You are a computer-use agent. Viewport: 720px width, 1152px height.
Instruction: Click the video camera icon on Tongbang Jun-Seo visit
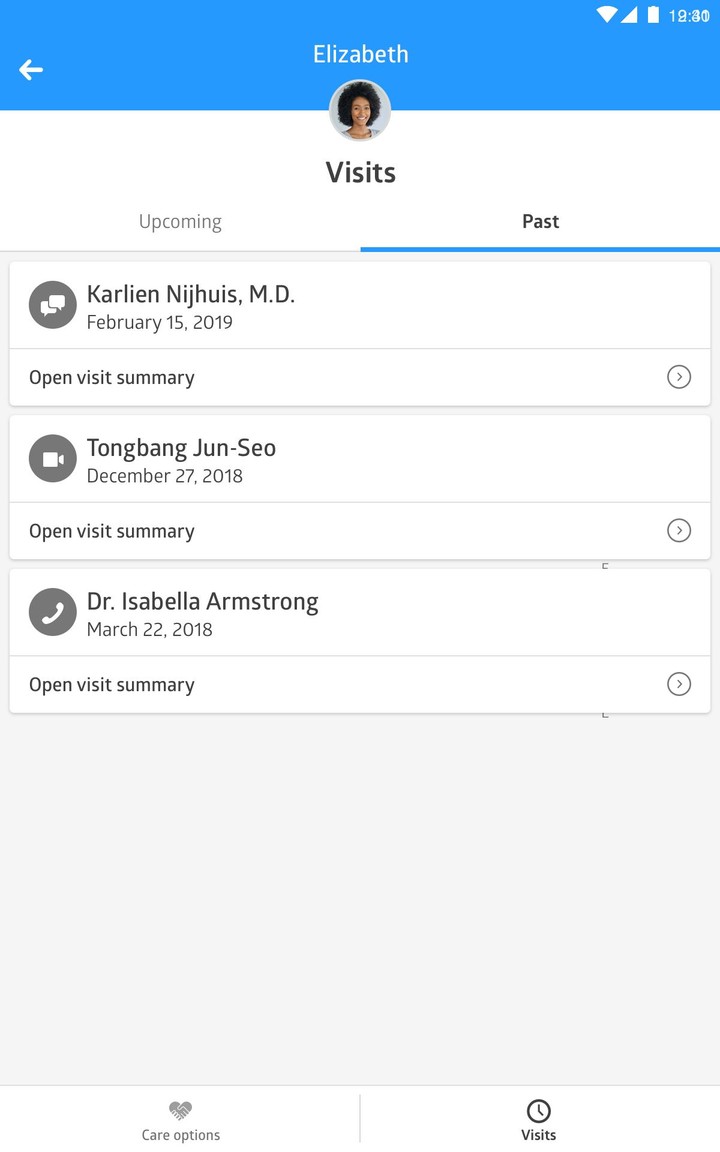pos(52,458)
